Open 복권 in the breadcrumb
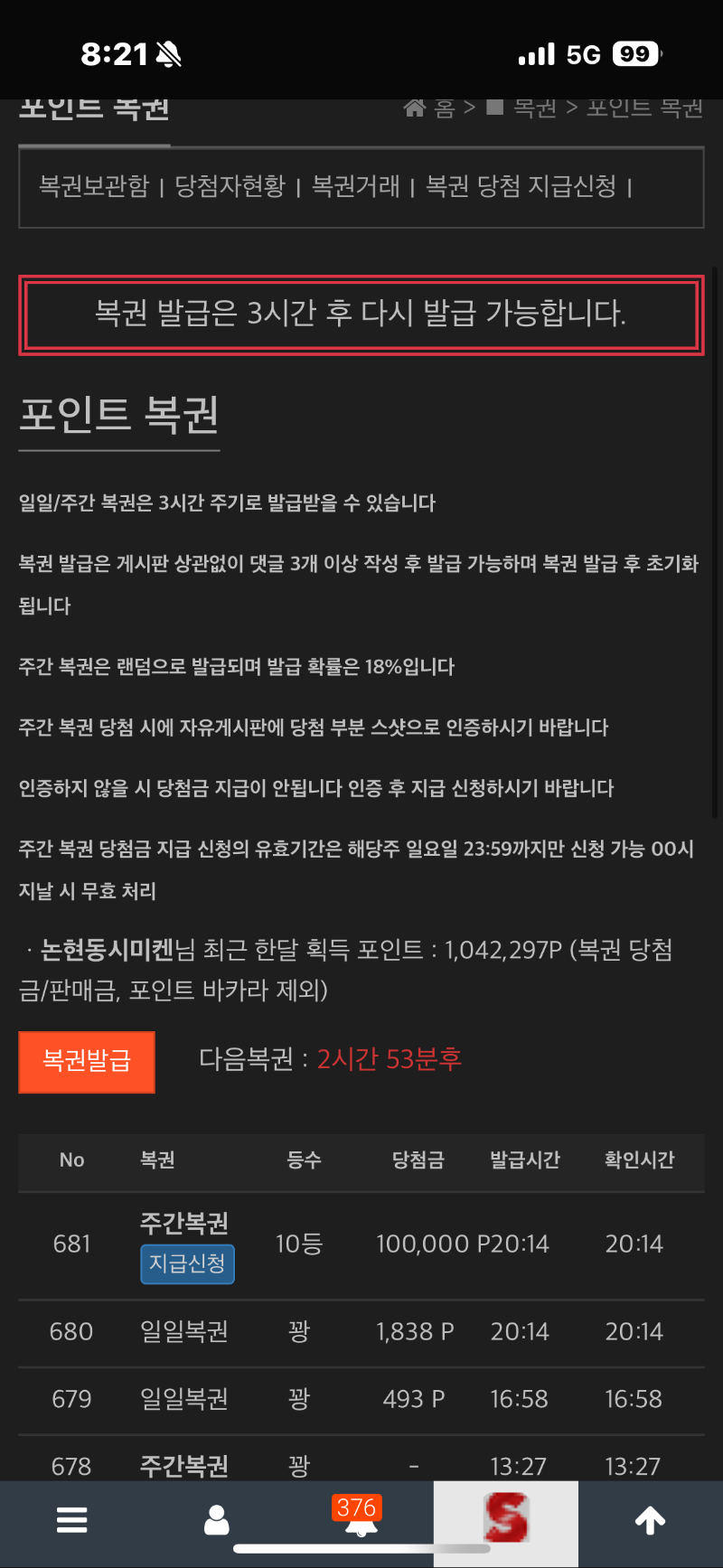The height and width of the screenshot is (1568, 723). tap(533, 108)
